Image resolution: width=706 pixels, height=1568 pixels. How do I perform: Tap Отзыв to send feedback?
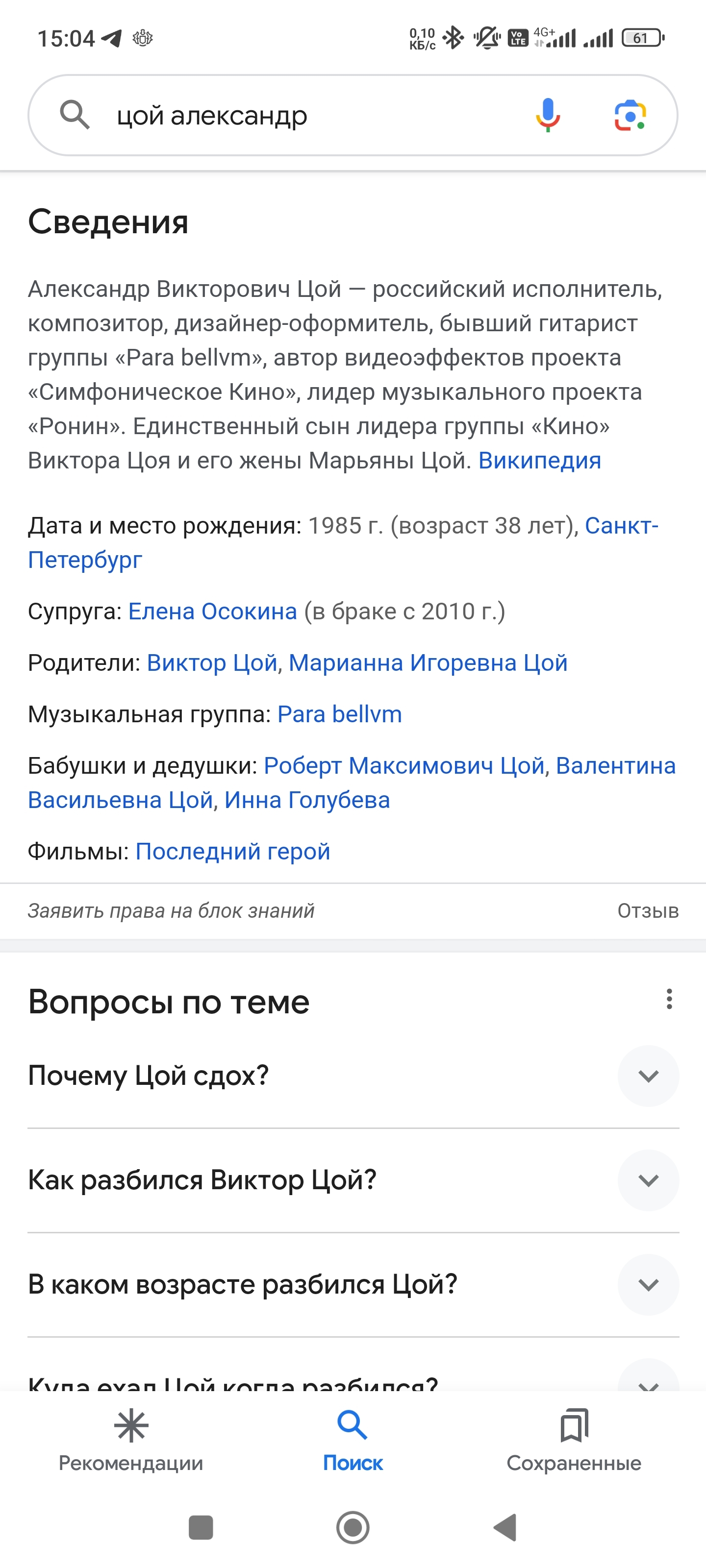coord(648,910)
